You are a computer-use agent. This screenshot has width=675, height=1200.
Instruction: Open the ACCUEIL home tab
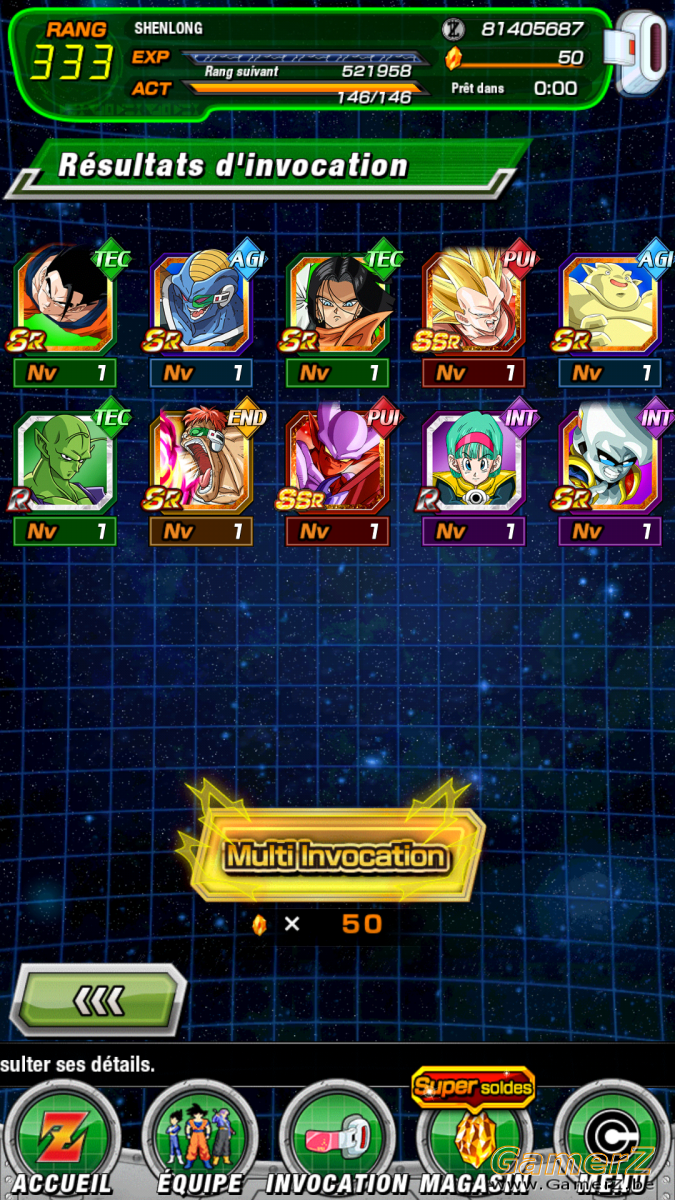63,1140
